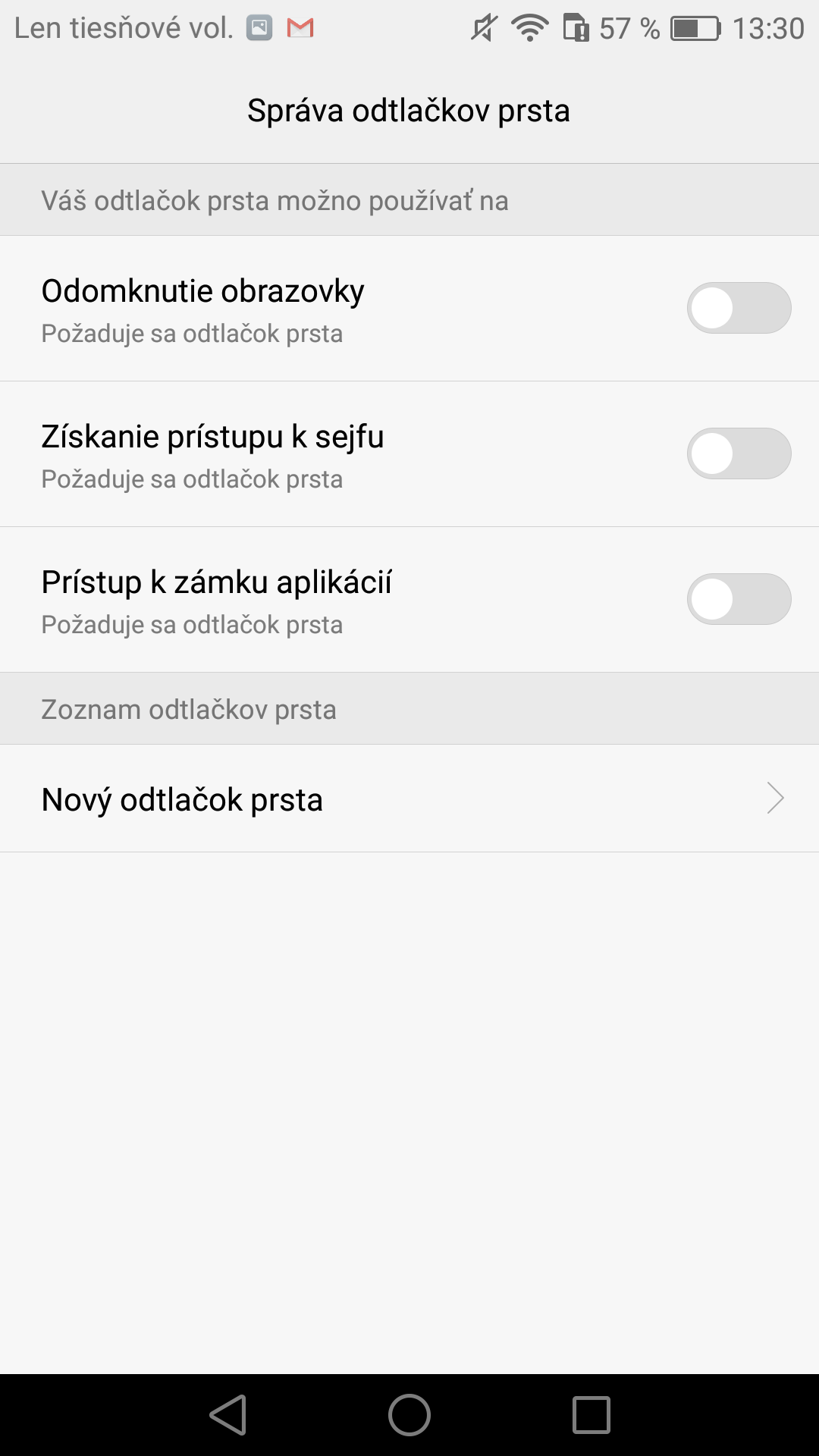Toggle Prístup k zámku aplikácií on
This screenshot has height=1456, width=819.
[739, 599]
